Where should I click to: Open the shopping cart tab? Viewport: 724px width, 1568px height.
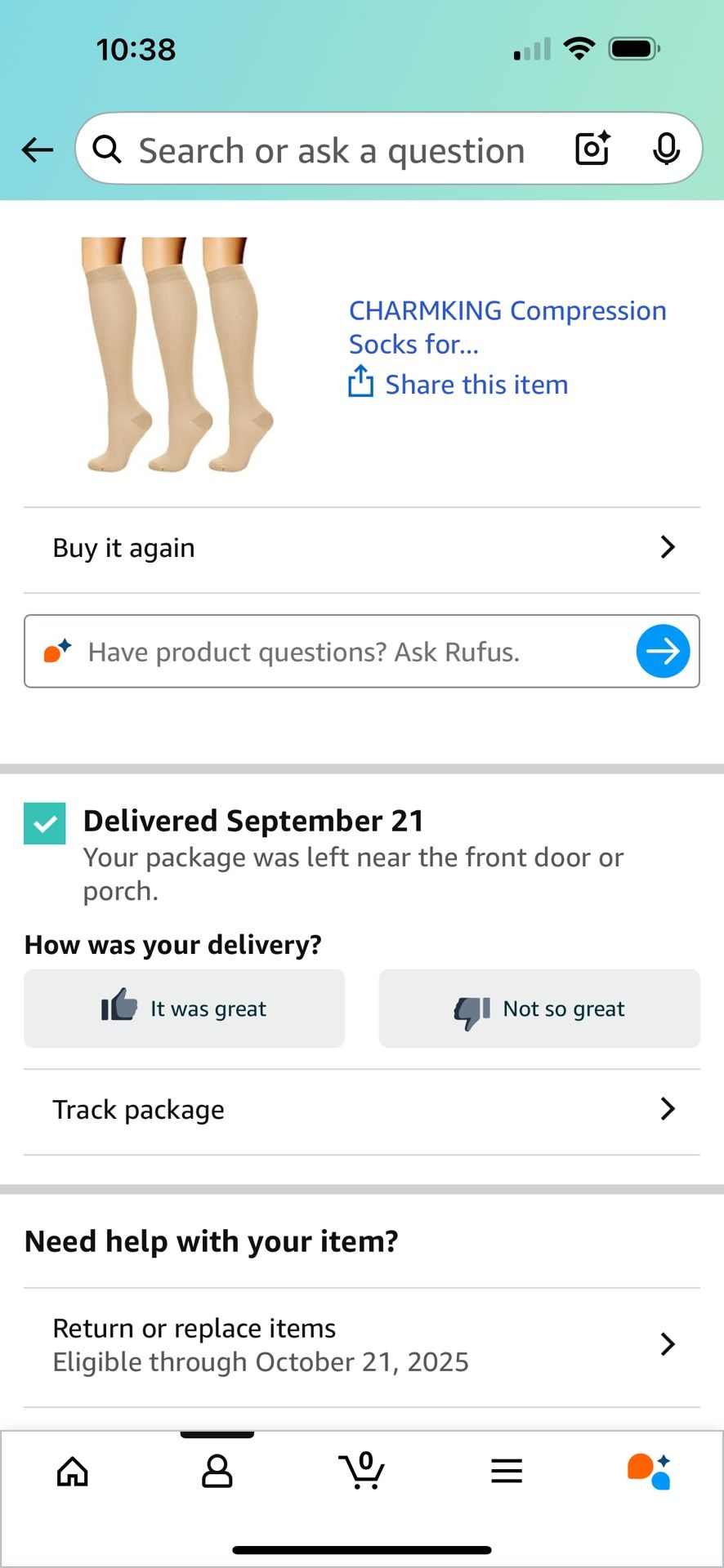click(x=362, y=1472)
